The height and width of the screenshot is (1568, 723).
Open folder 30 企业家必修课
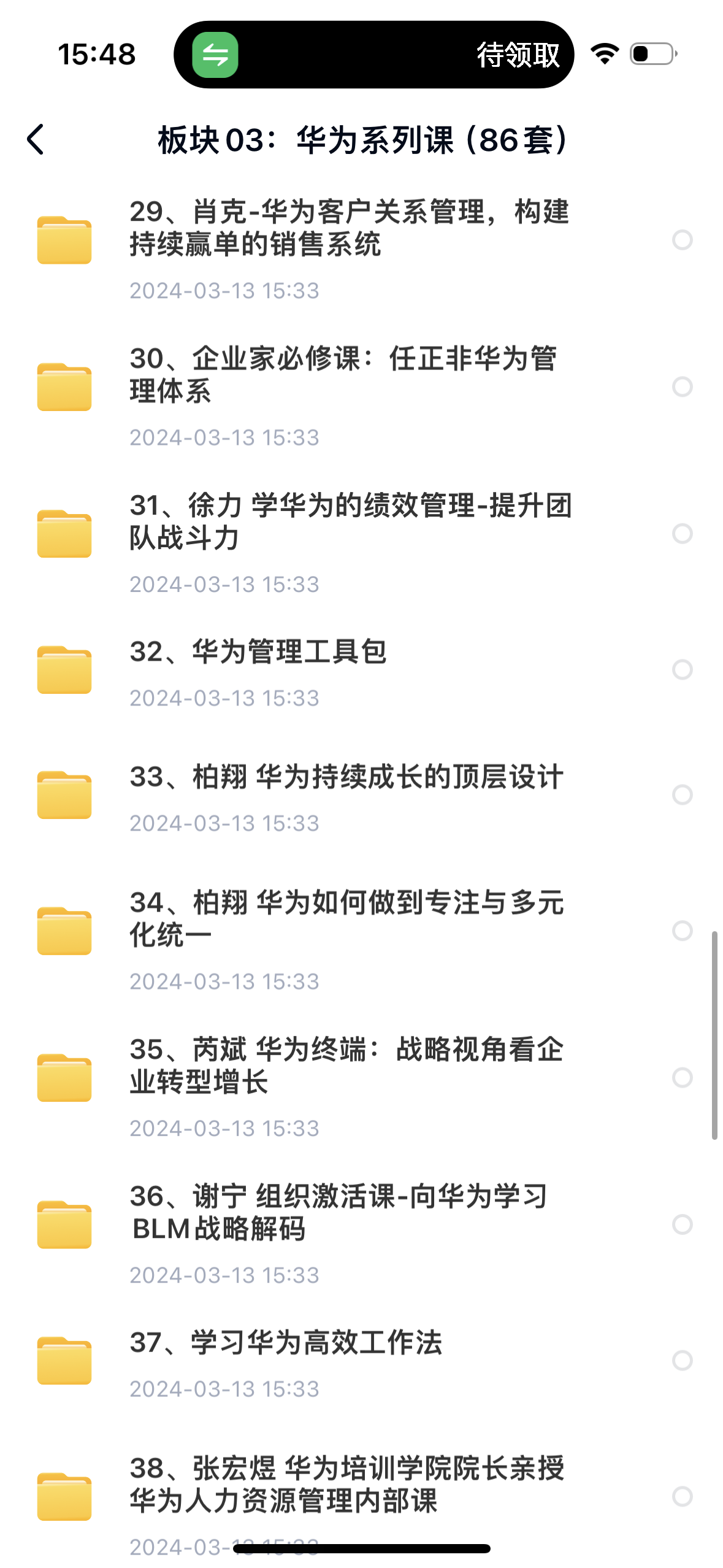click(x=343, y=375)
